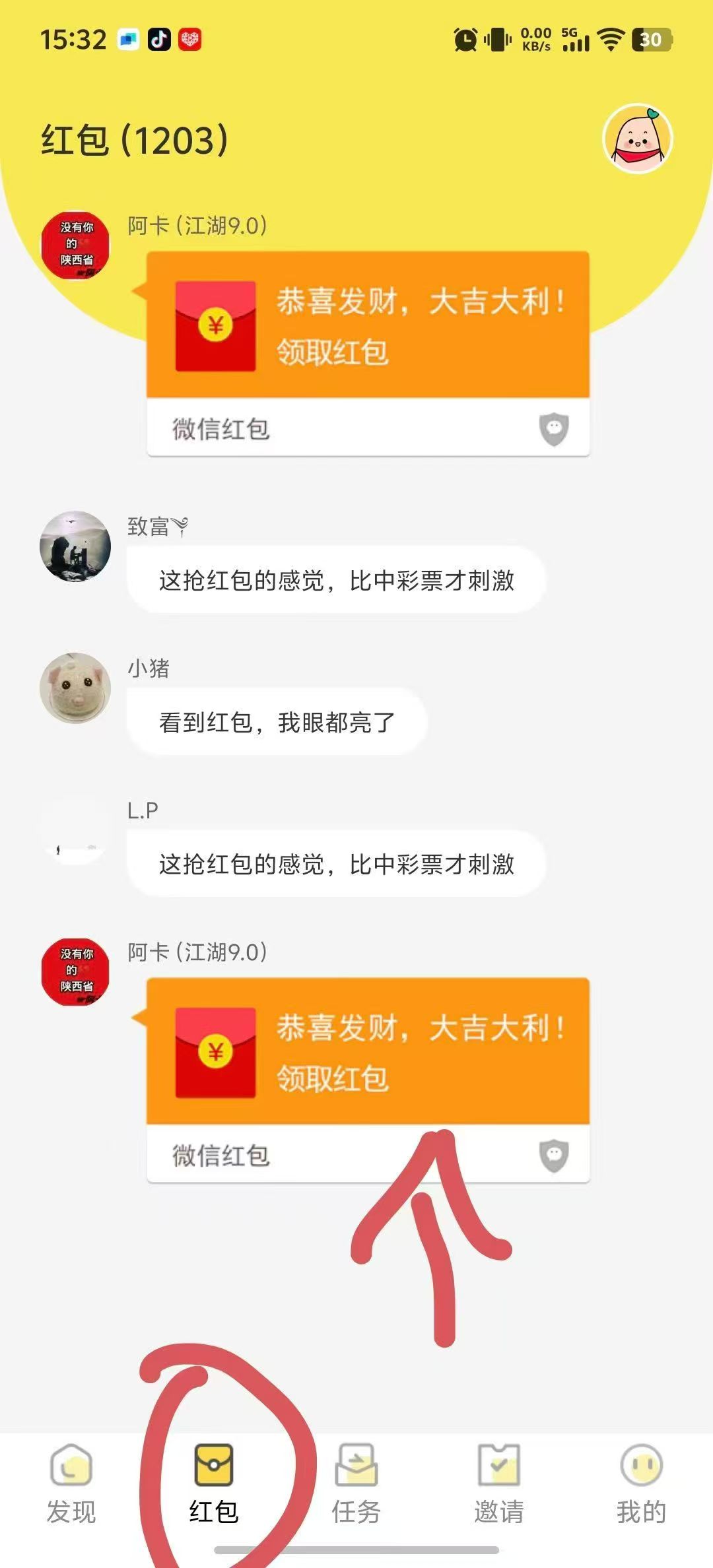The height and width of the screenshot is (1568, 713).
Task: Tap the battery indicator showing 30
Action: coord(650,41)
